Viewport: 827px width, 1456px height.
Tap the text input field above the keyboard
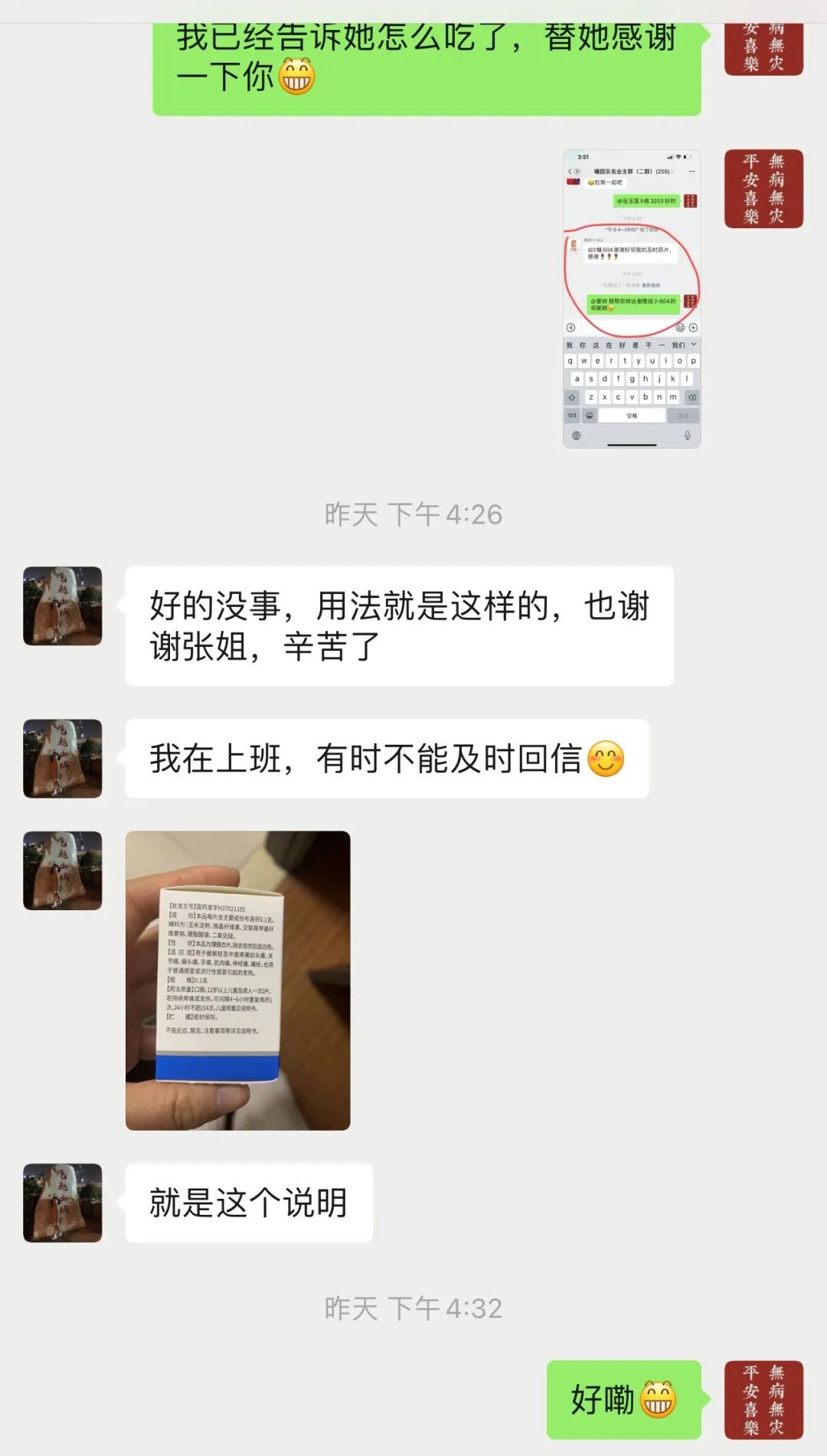(x=624, y=328)
